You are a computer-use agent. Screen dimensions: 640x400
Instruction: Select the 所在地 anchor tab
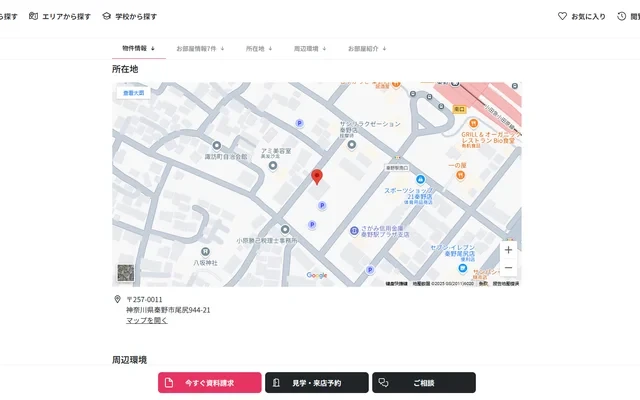tap(258, 48)
